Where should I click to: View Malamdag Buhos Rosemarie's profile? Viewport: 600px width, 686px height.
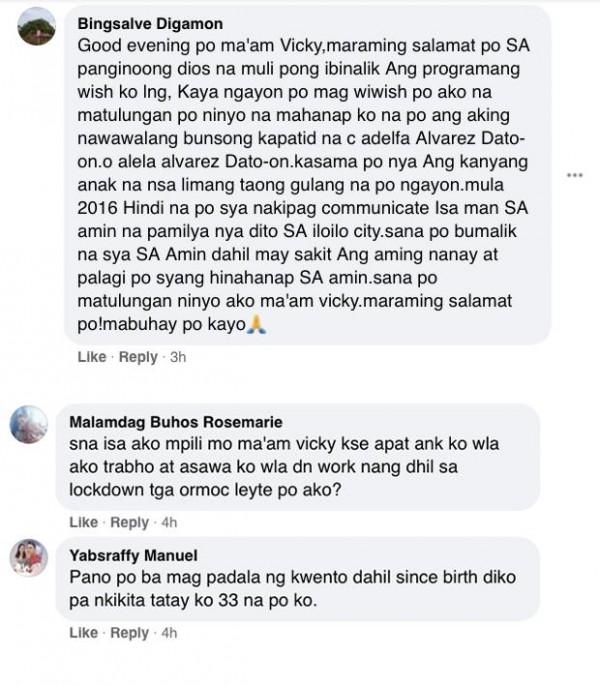175,421
